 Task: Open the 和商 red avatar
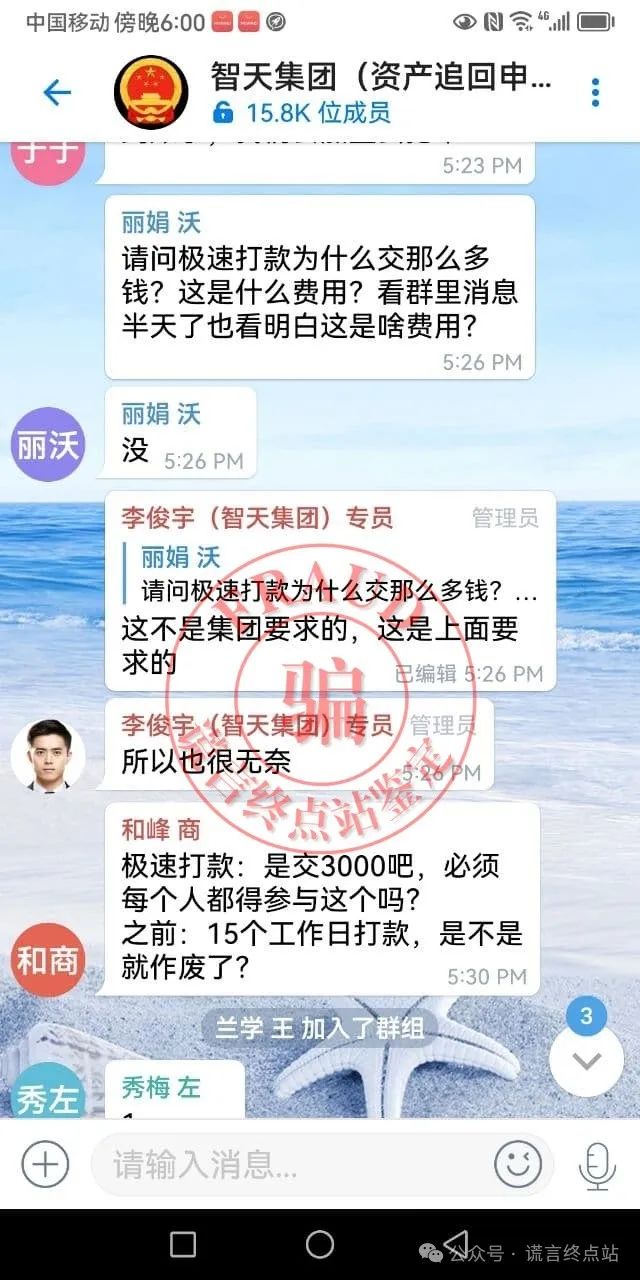(47, 960)
